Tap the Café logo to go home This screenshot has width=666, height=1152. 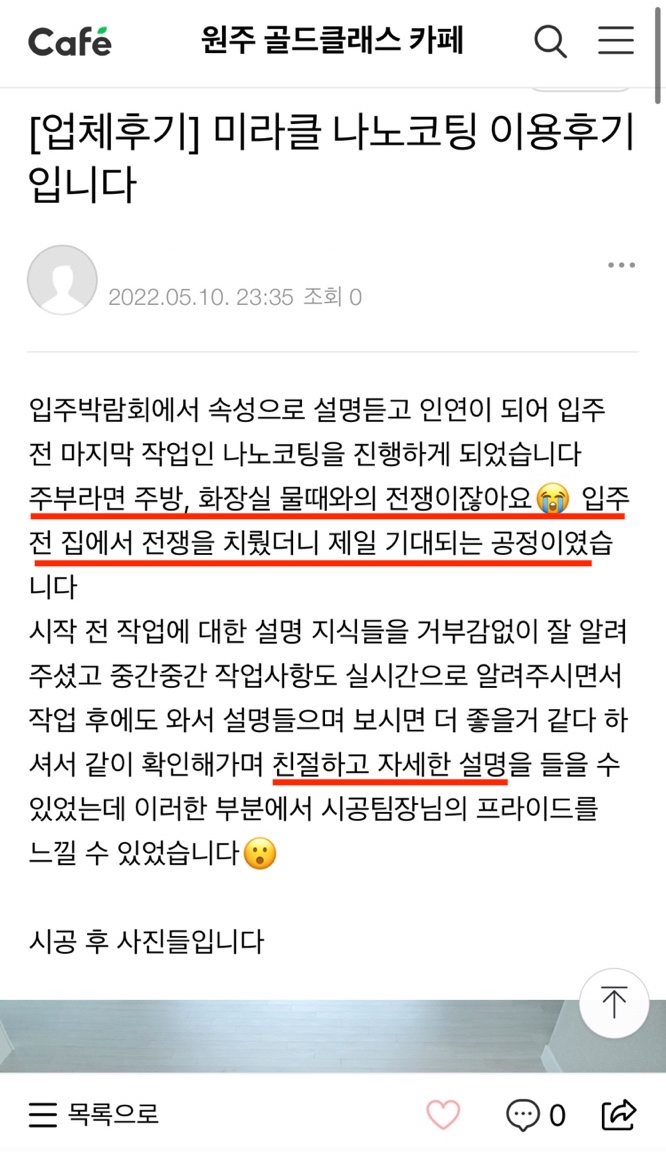69,41
